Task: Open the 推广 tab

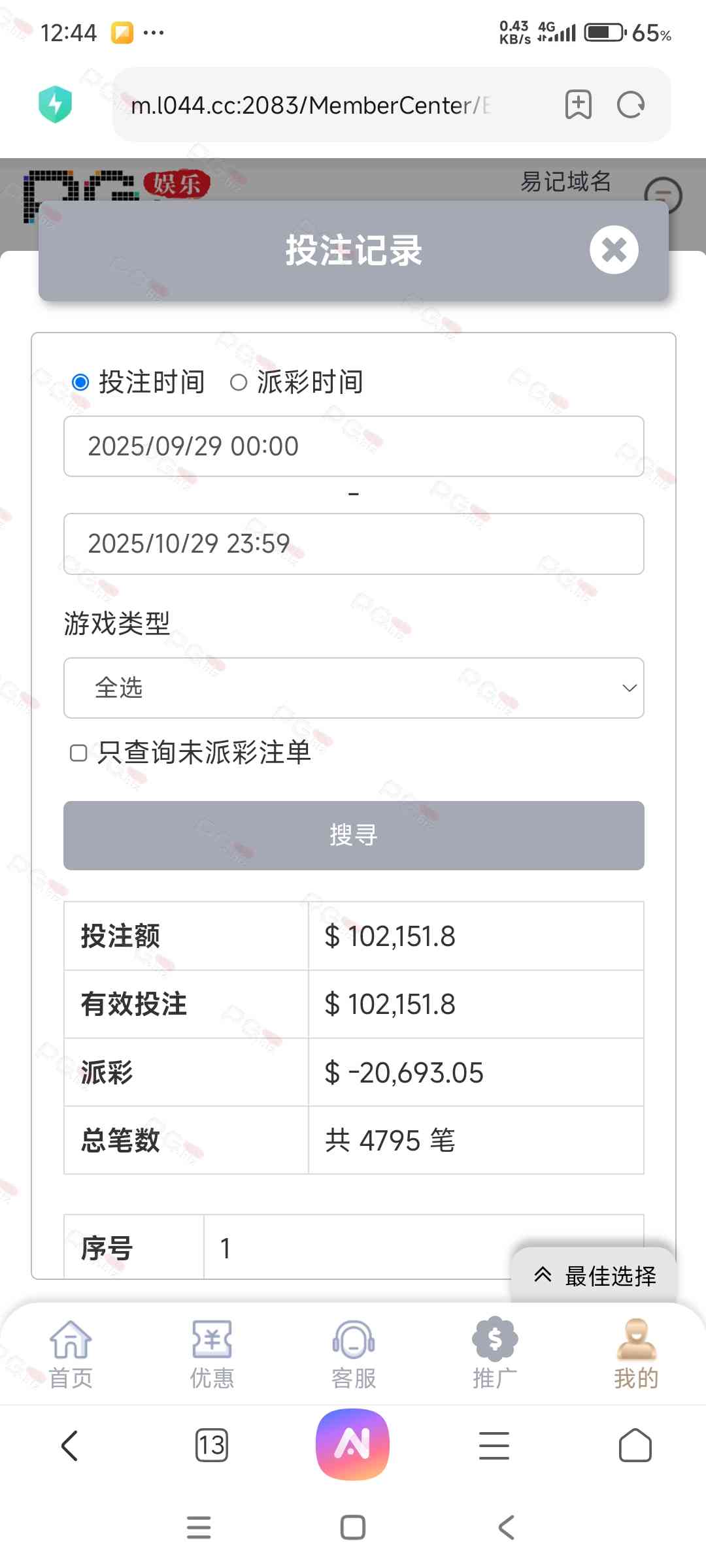Action: click(495, 1354)
